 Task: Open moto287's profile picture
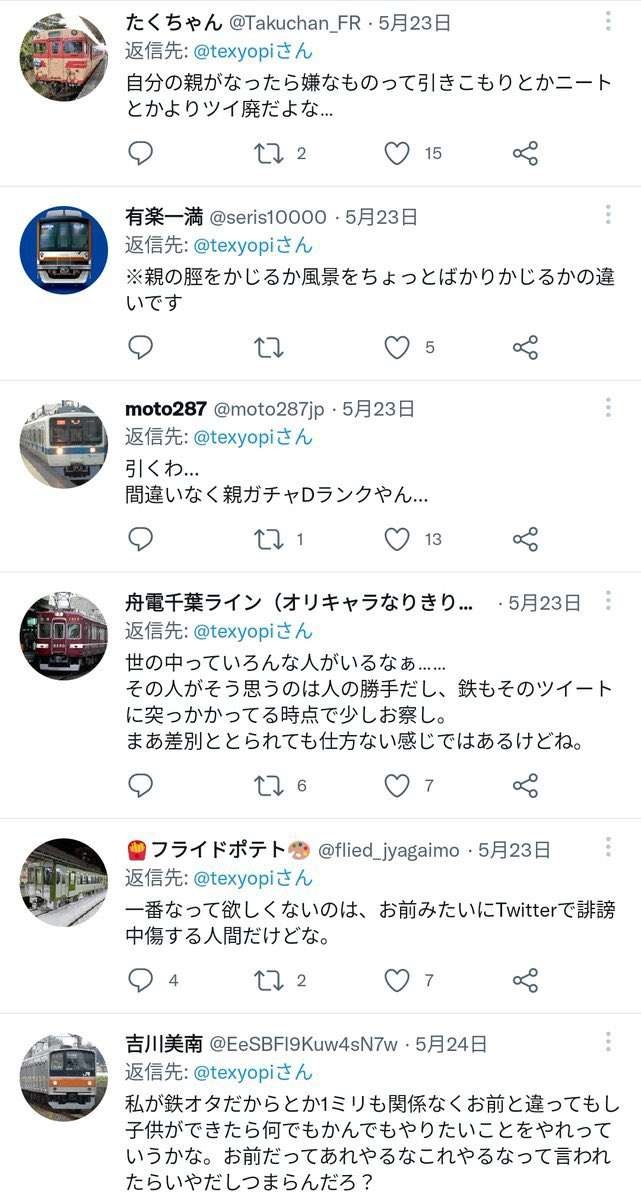point(63,444)
